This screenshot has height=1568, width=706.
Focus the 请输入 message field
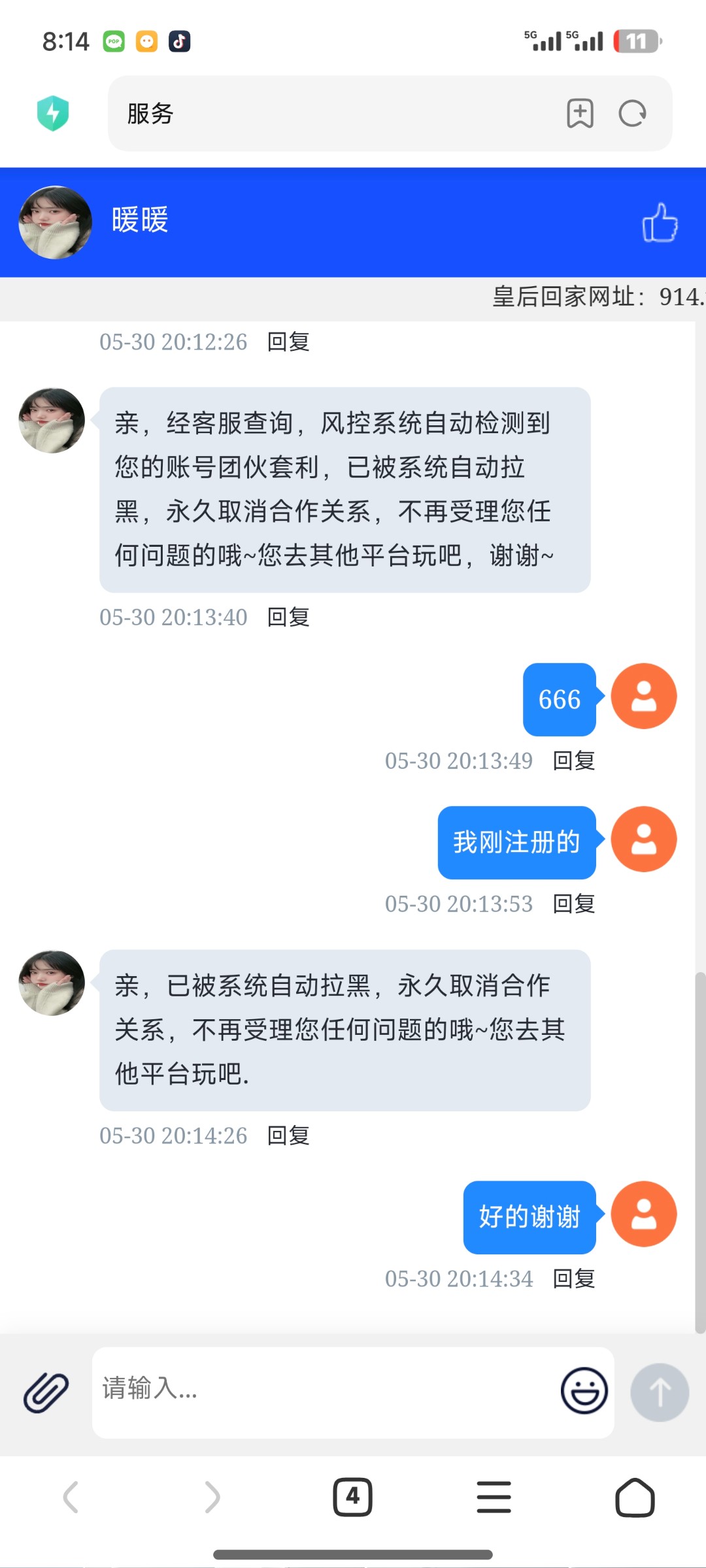324,1392
